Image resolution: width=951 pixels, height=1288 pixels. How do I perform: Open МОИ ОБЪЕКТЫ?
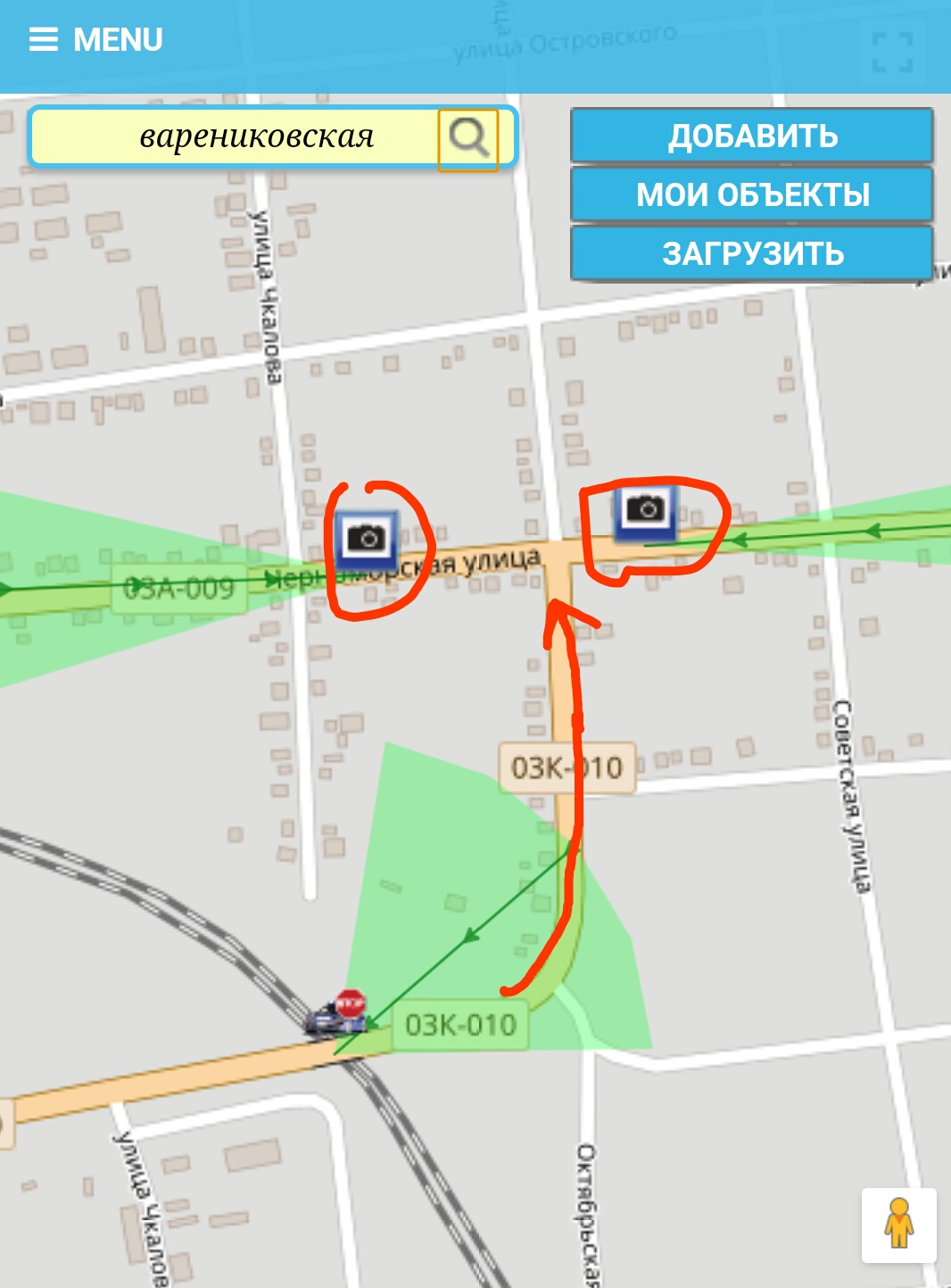tap(752, 194)
